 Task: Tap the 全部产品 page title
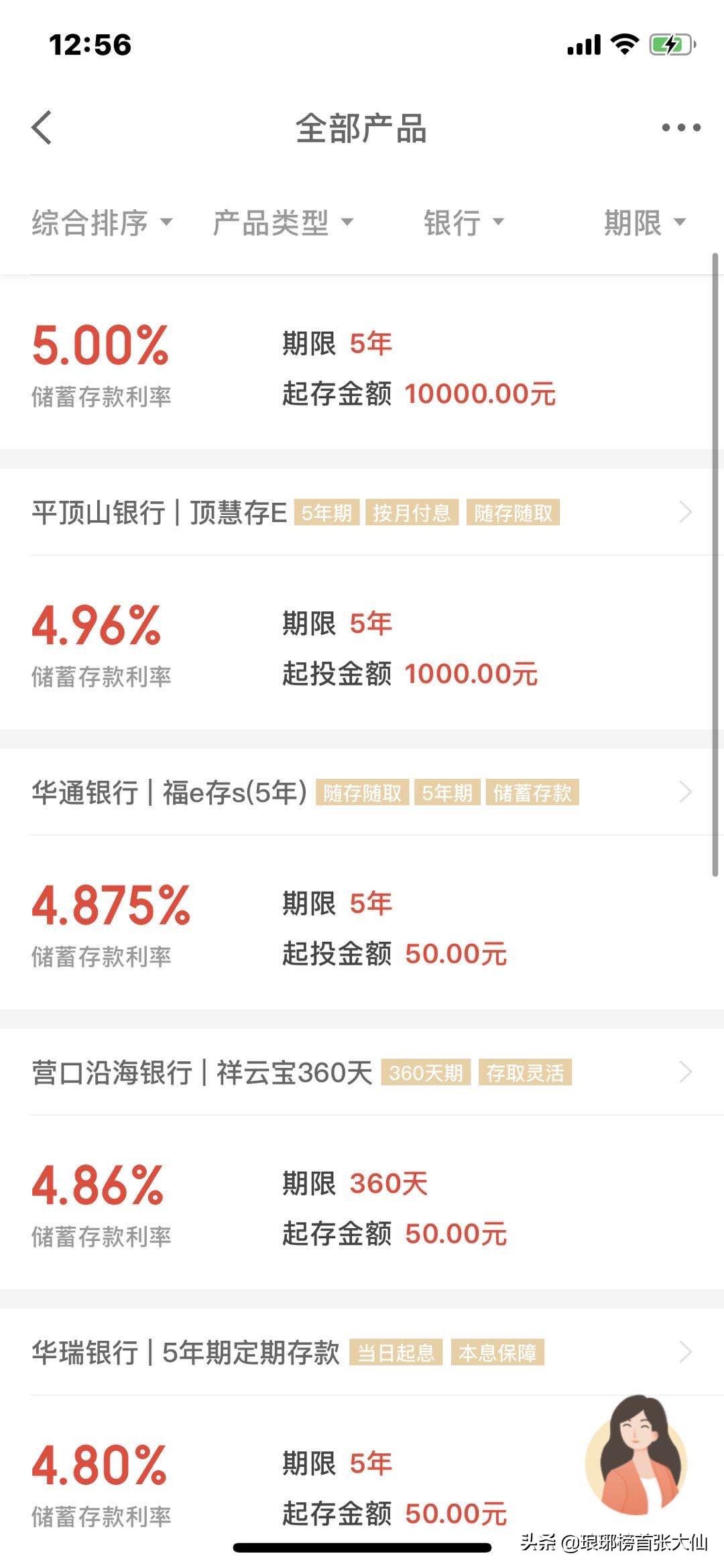362,129
